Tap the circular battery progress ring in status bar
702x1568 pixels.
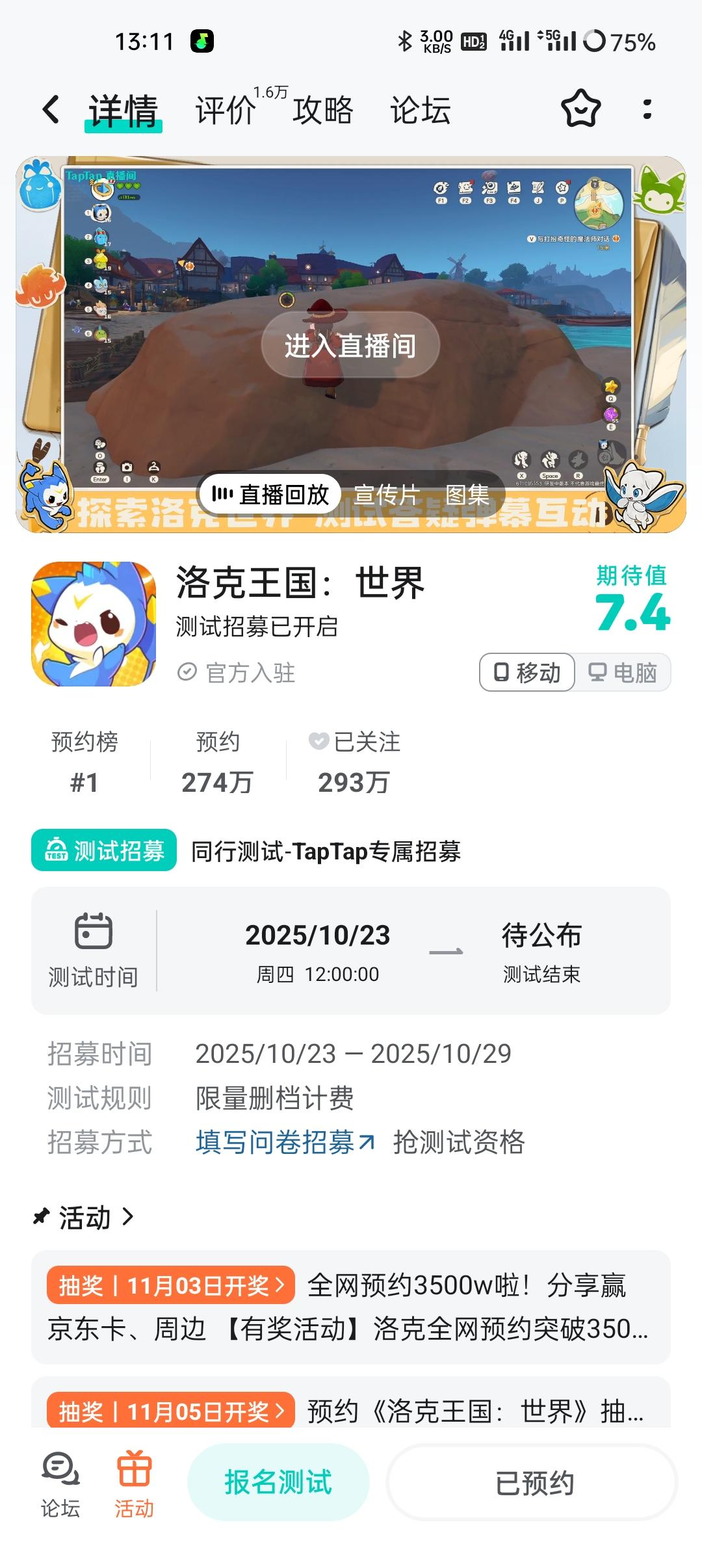tap(594, 41)
